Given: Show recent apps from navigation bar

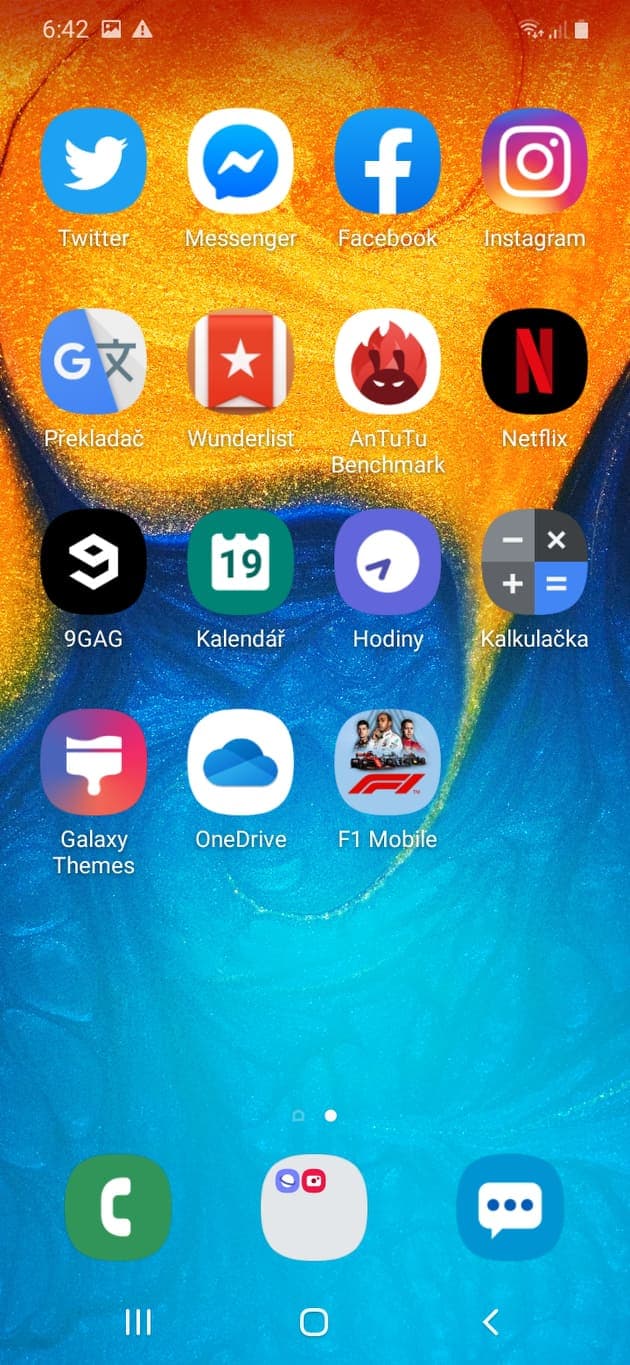Looking at the screenshot, I should (138, 1322).
